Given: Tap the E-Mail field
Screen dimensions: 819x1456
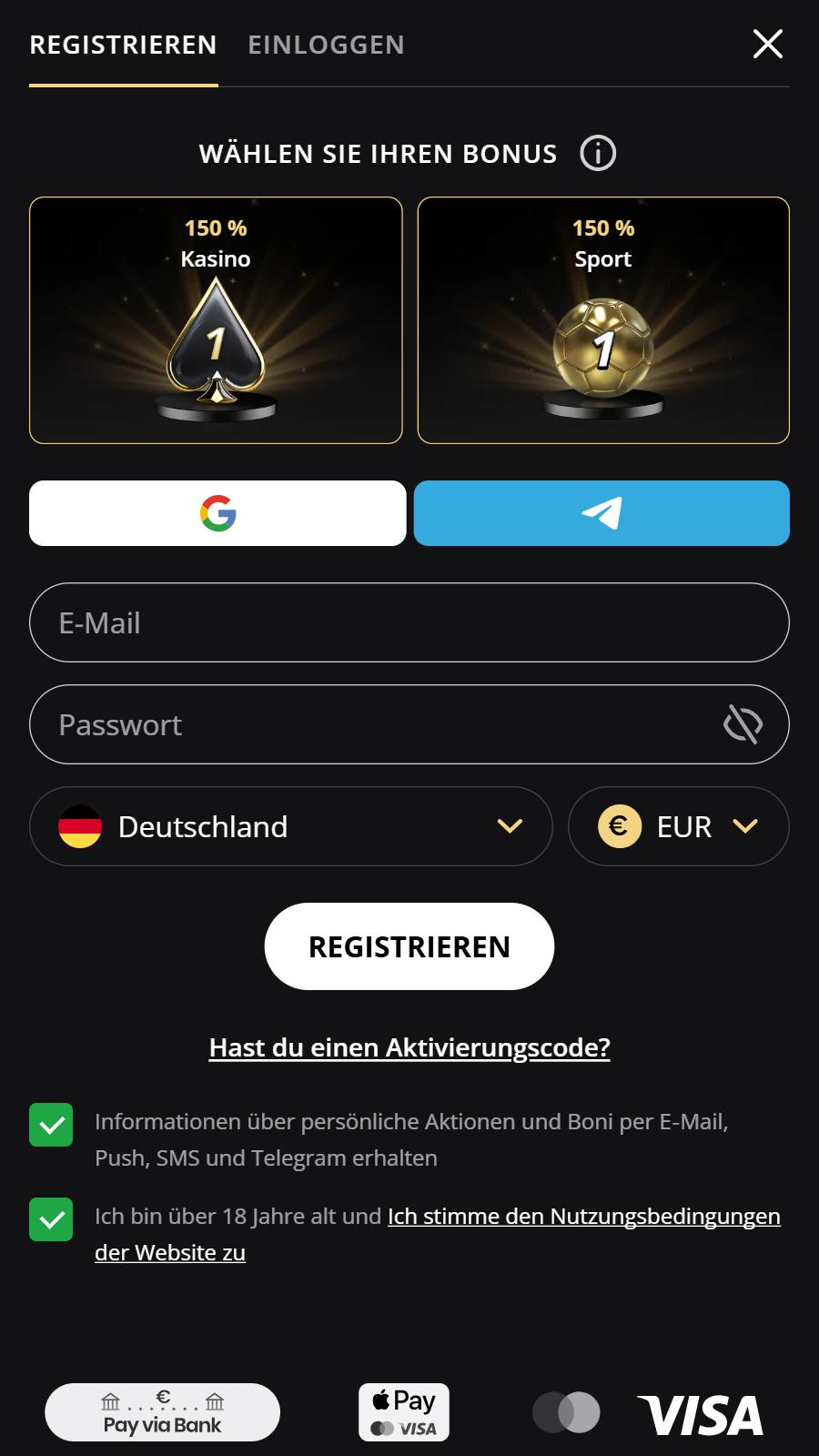Looking at the screenshot, I should point(409,622).
